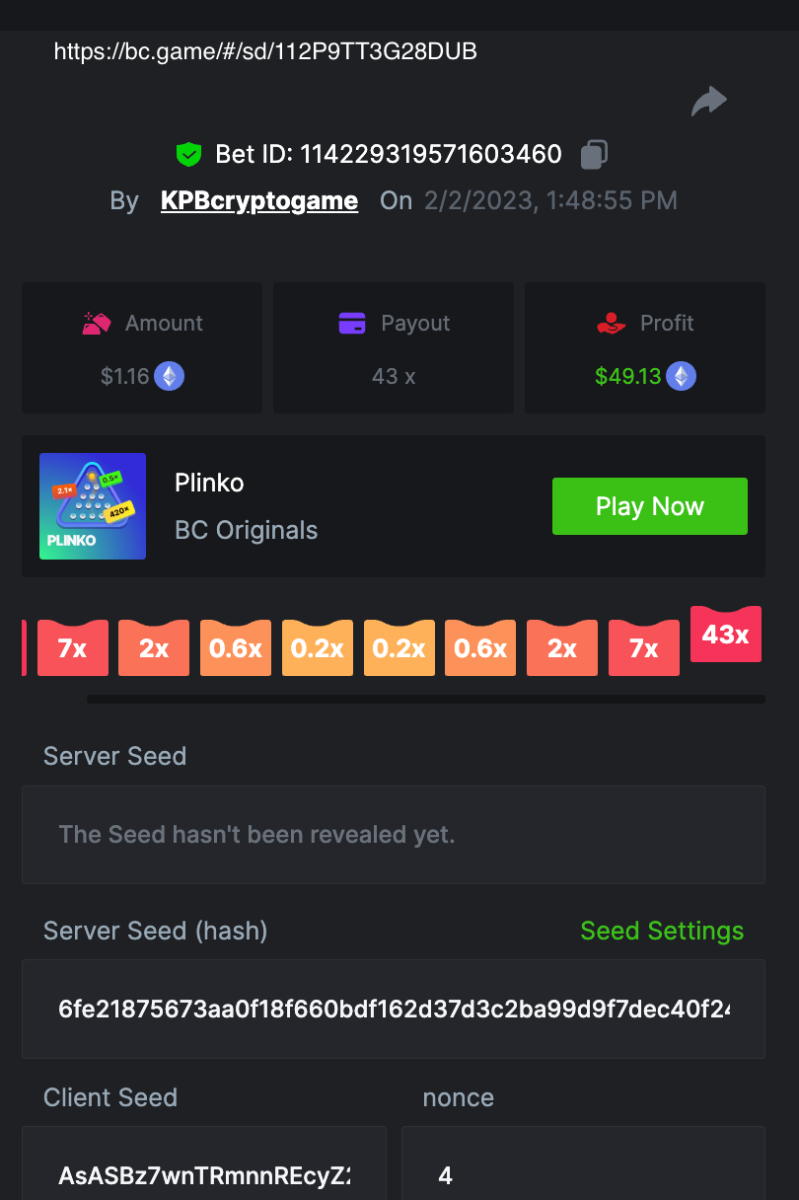This screenshot has width=799, height=1200.
Task: Share this bet via arrow icon
Action: (708, 101)
